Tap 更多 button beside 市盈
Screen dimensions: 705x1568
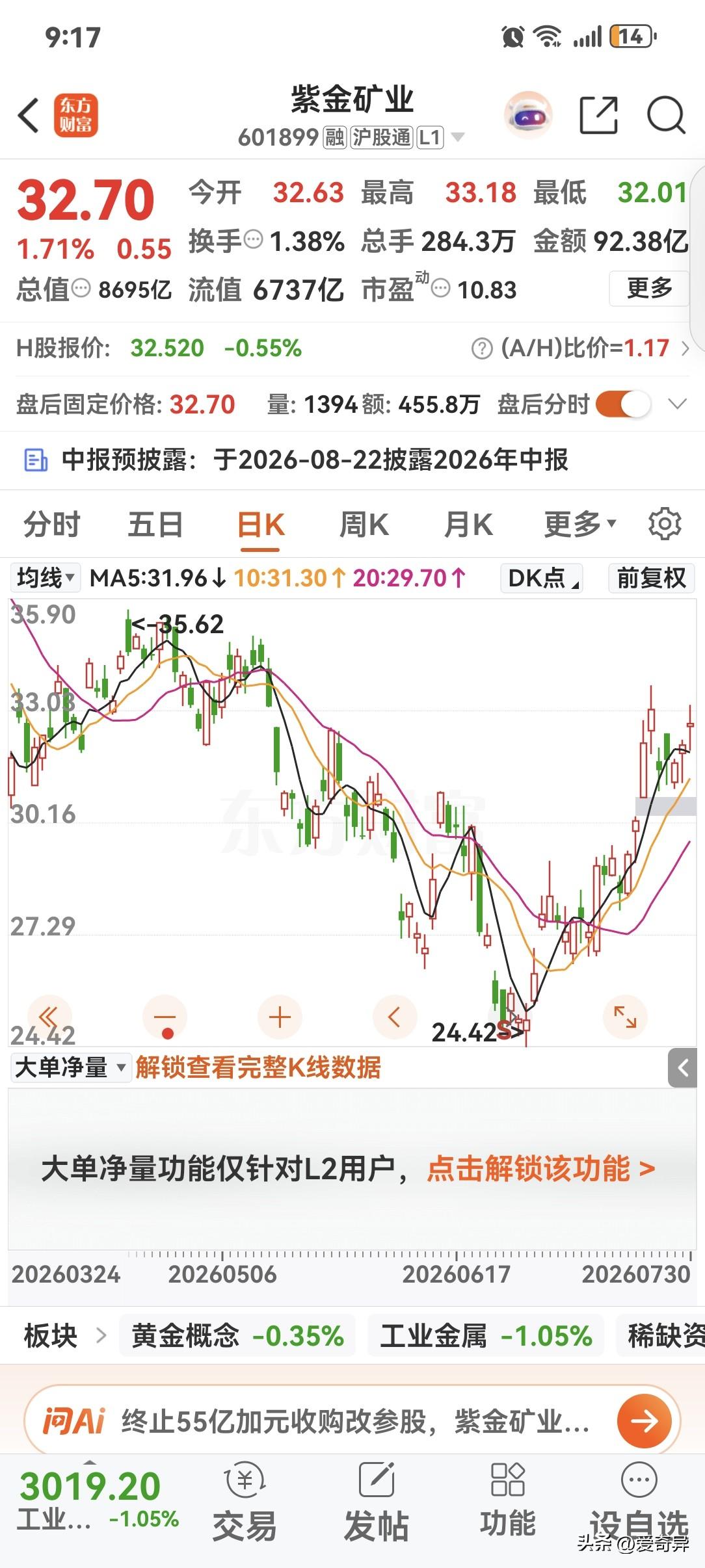[649, 288]
